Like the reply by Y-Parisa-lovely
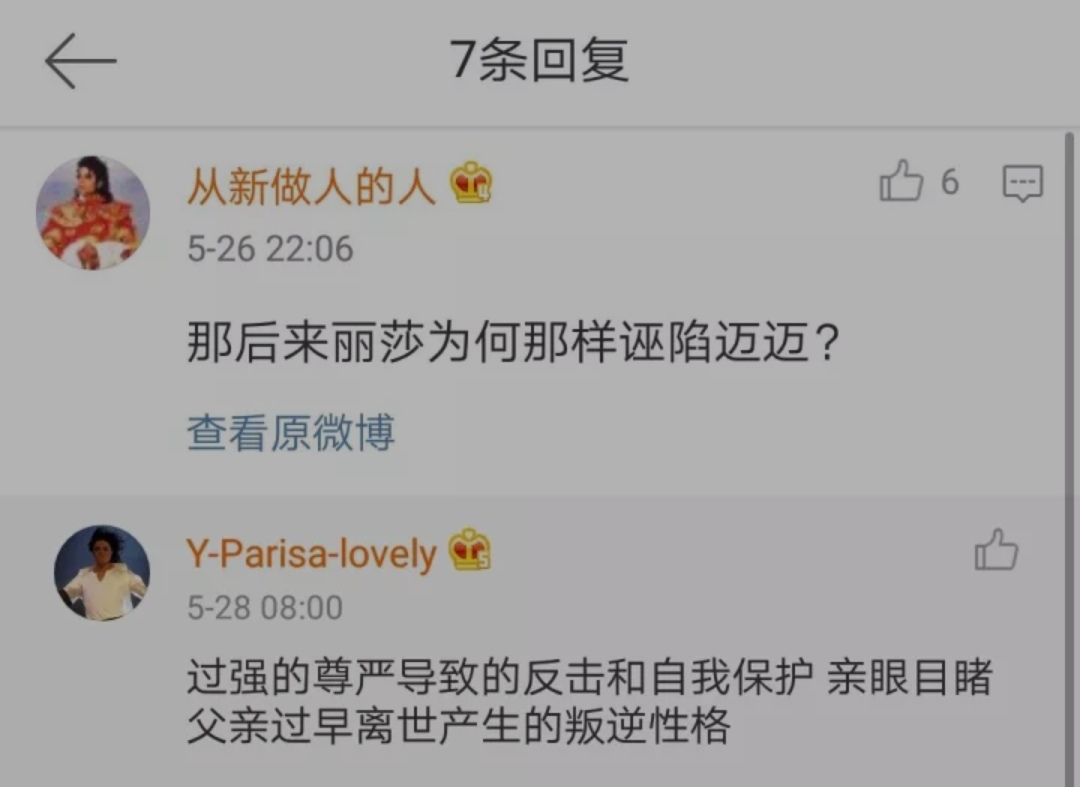 click(x=996, y=551)
